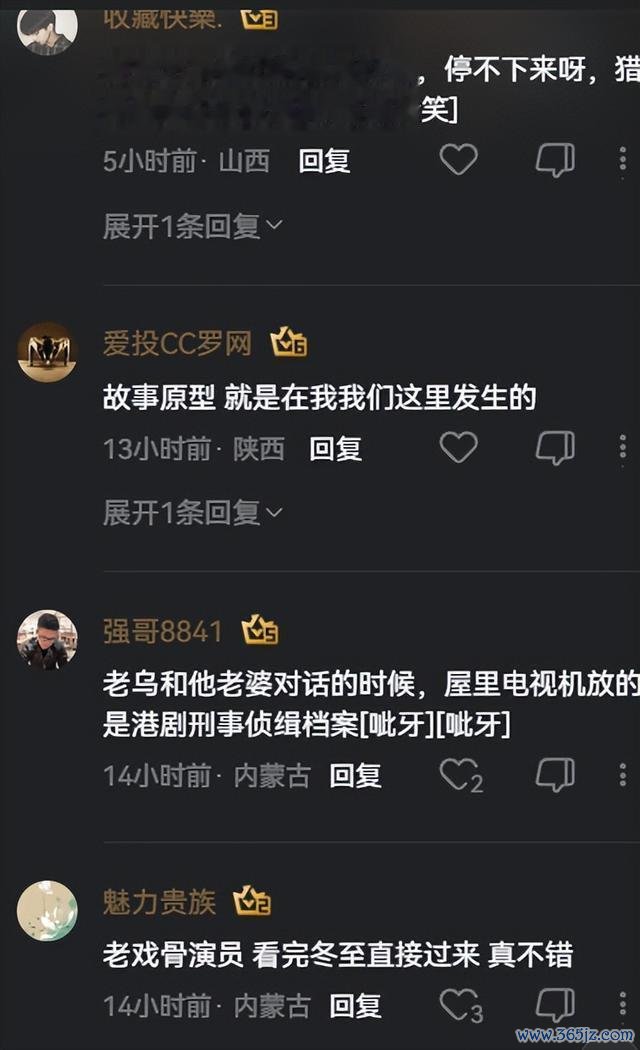Viewport: 640px width, 1050px height.
Task: Dislike 爱投CC罗网's comment
Action: 555,448
